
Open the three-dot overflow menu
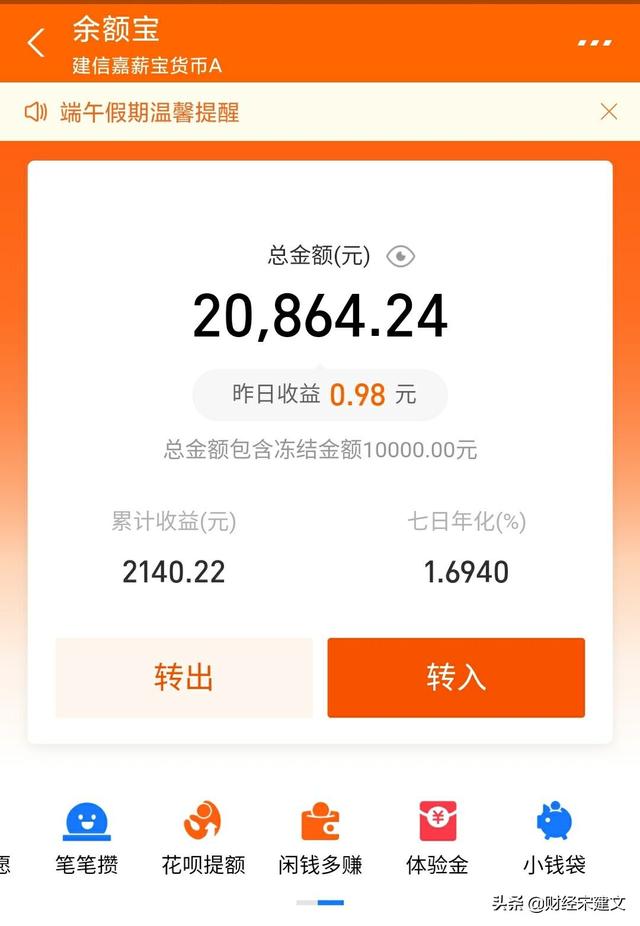[594, 43]
